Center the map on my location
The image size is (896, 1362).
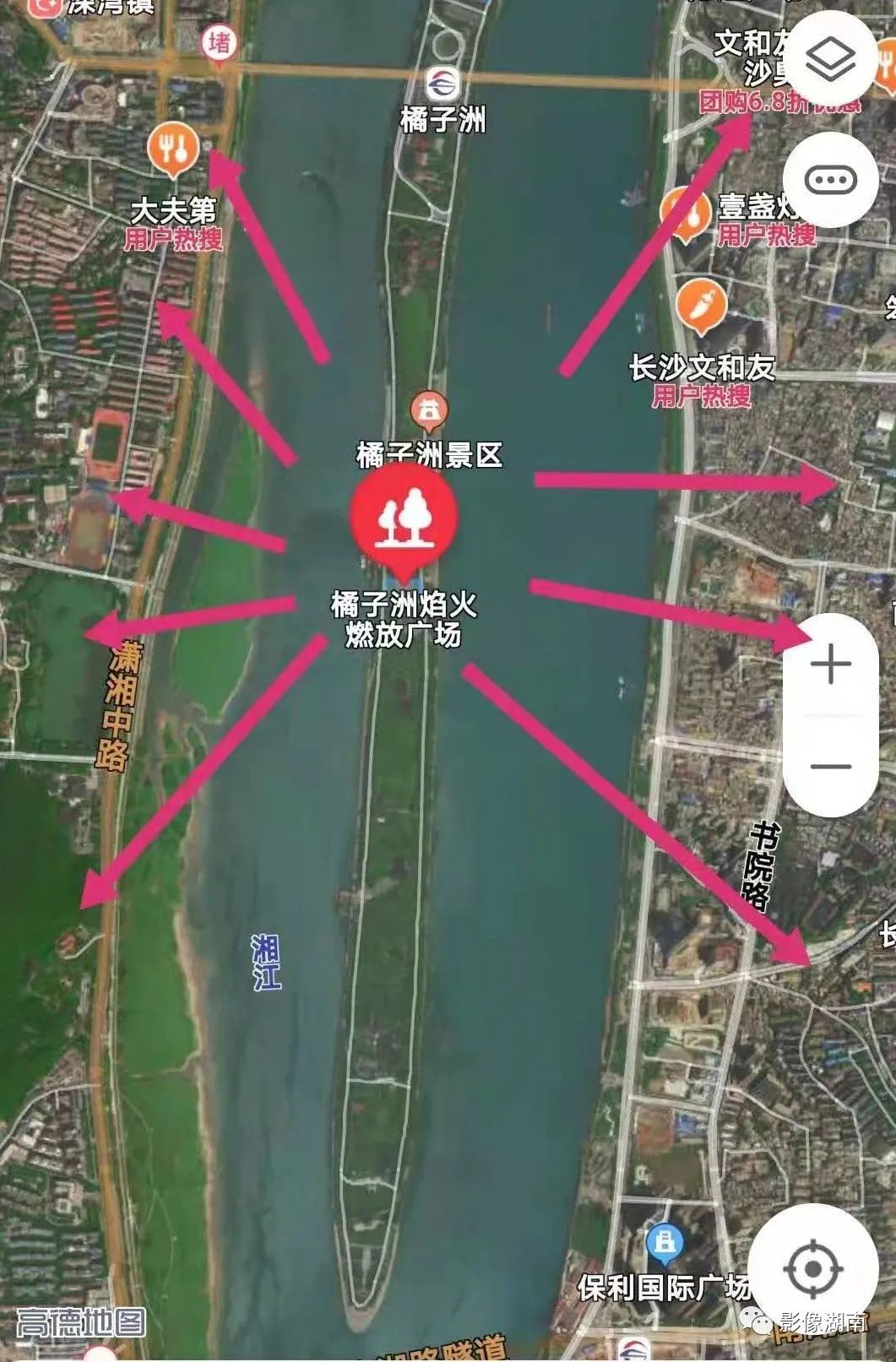(813, 1267)
